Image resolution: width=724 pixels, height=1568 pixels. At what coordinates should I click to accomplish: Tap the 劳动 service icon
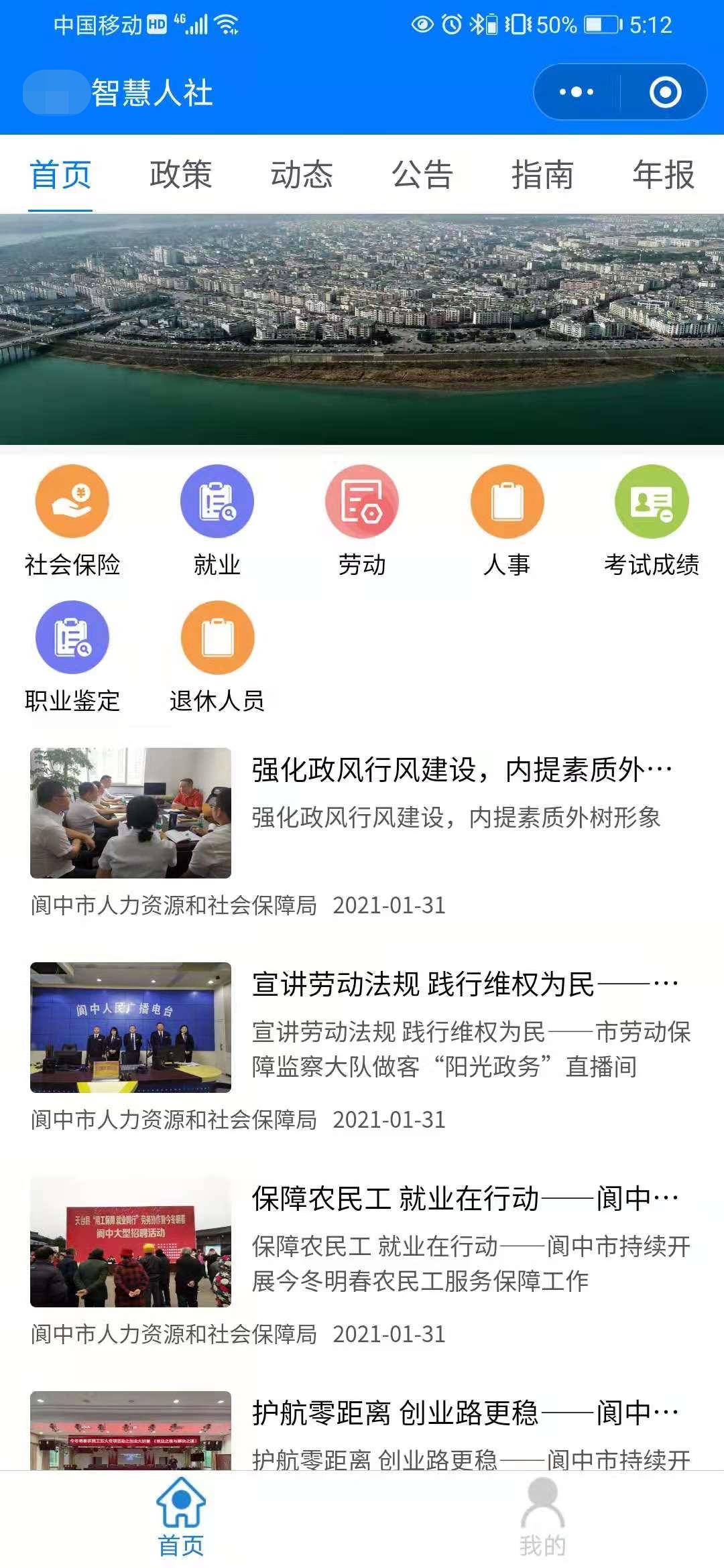coord(362,502)
